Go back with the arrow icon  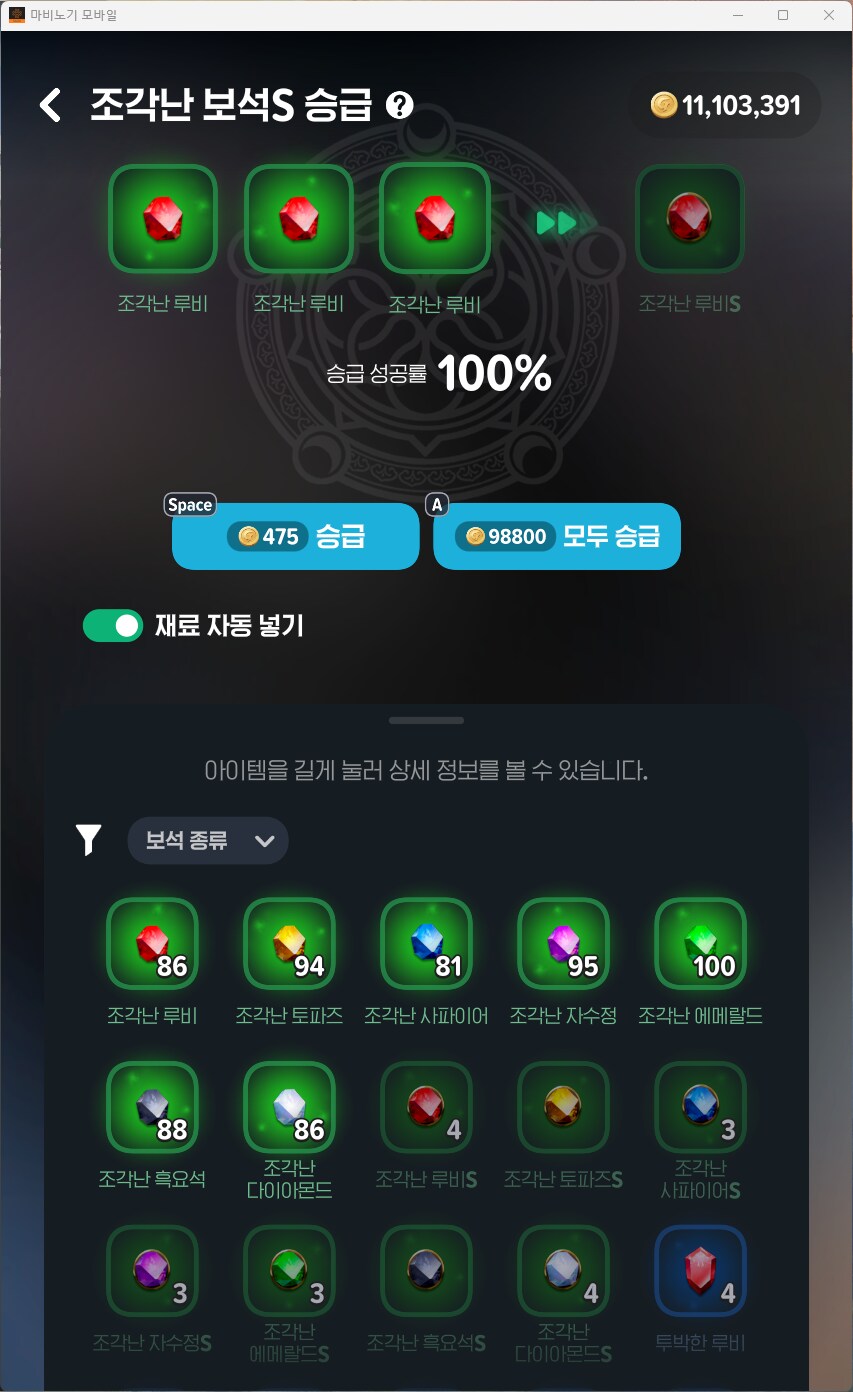click(50, 105)
